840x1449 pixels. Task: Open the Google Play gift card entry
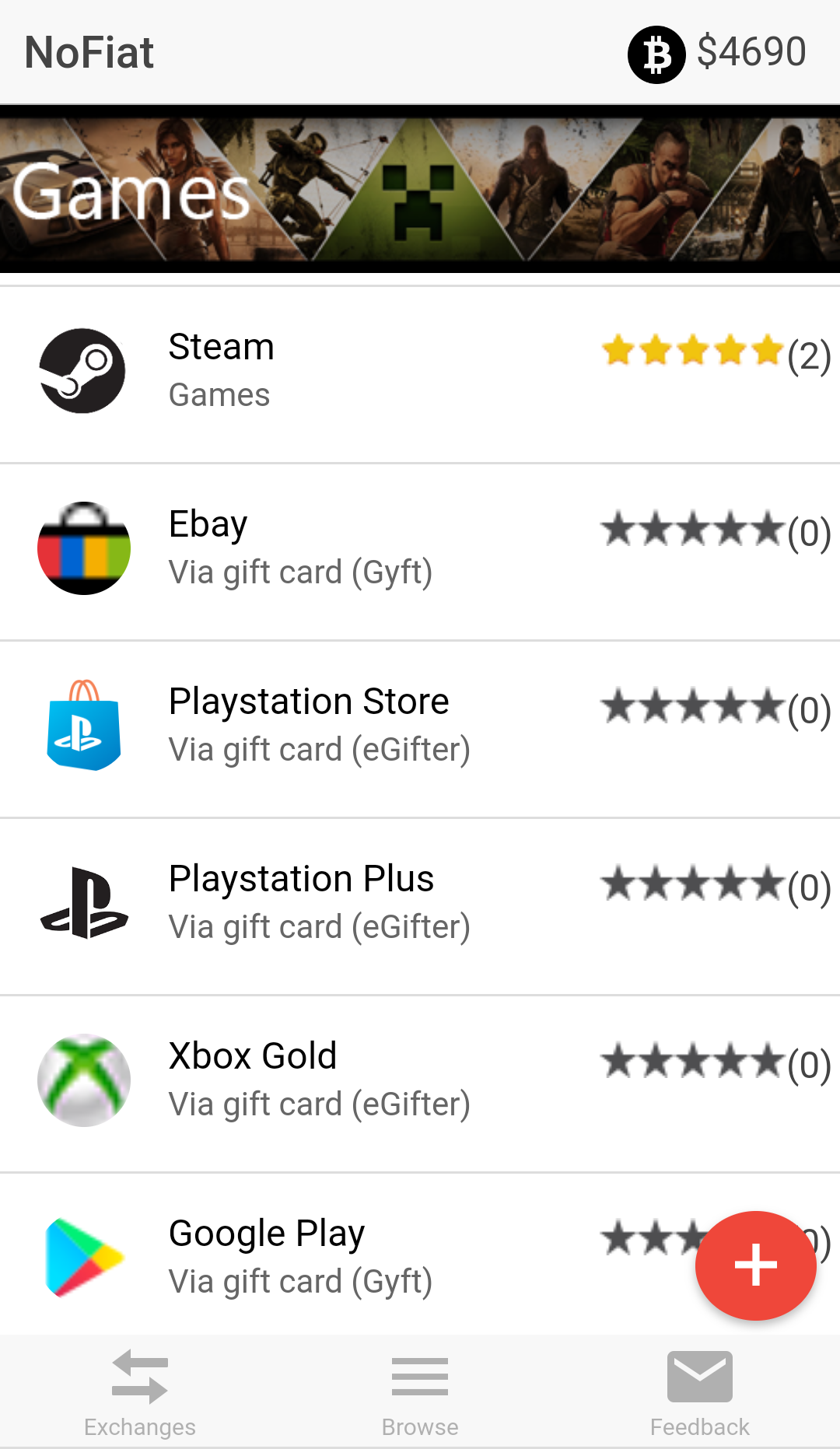point(267,1255)
